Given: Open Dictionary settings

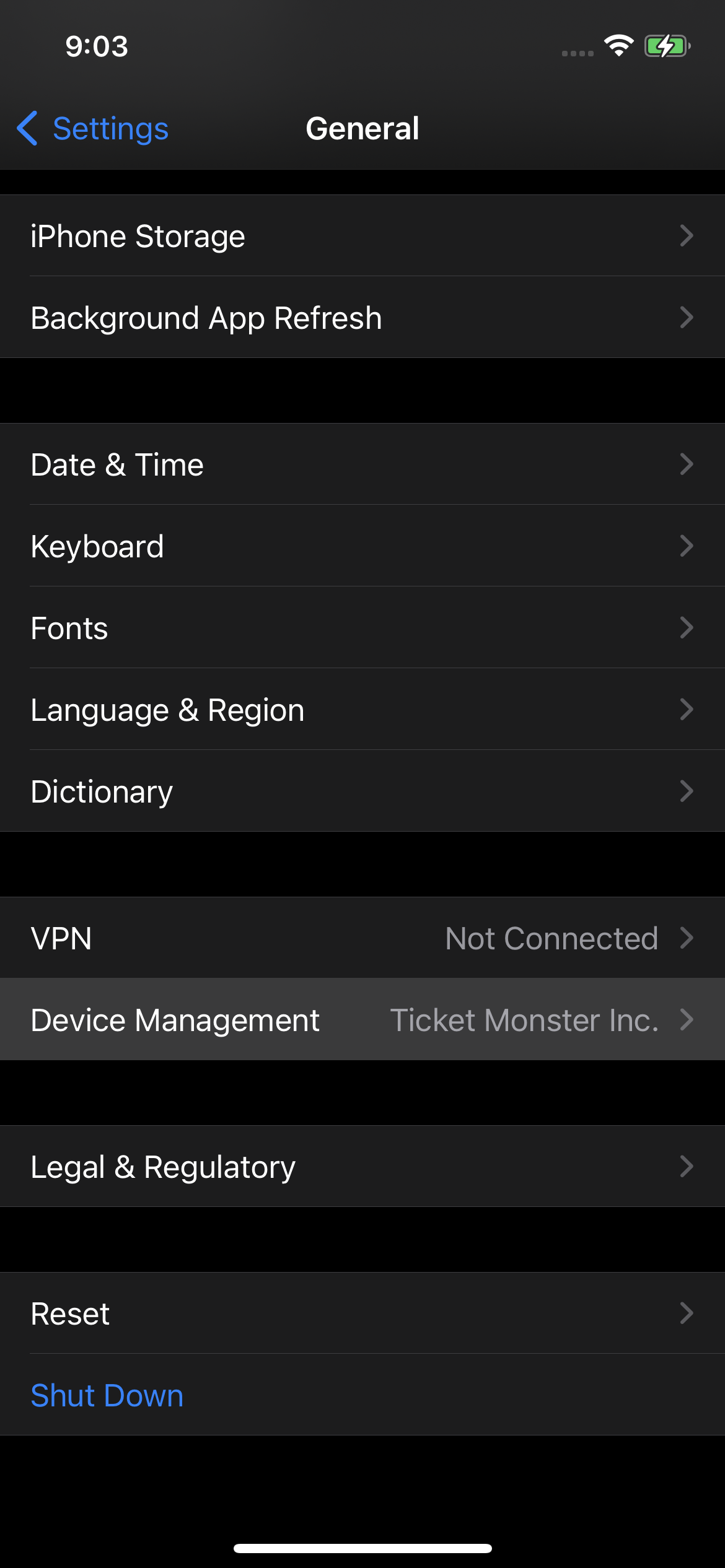Looking at the screenshot, I should click(362, 791).
